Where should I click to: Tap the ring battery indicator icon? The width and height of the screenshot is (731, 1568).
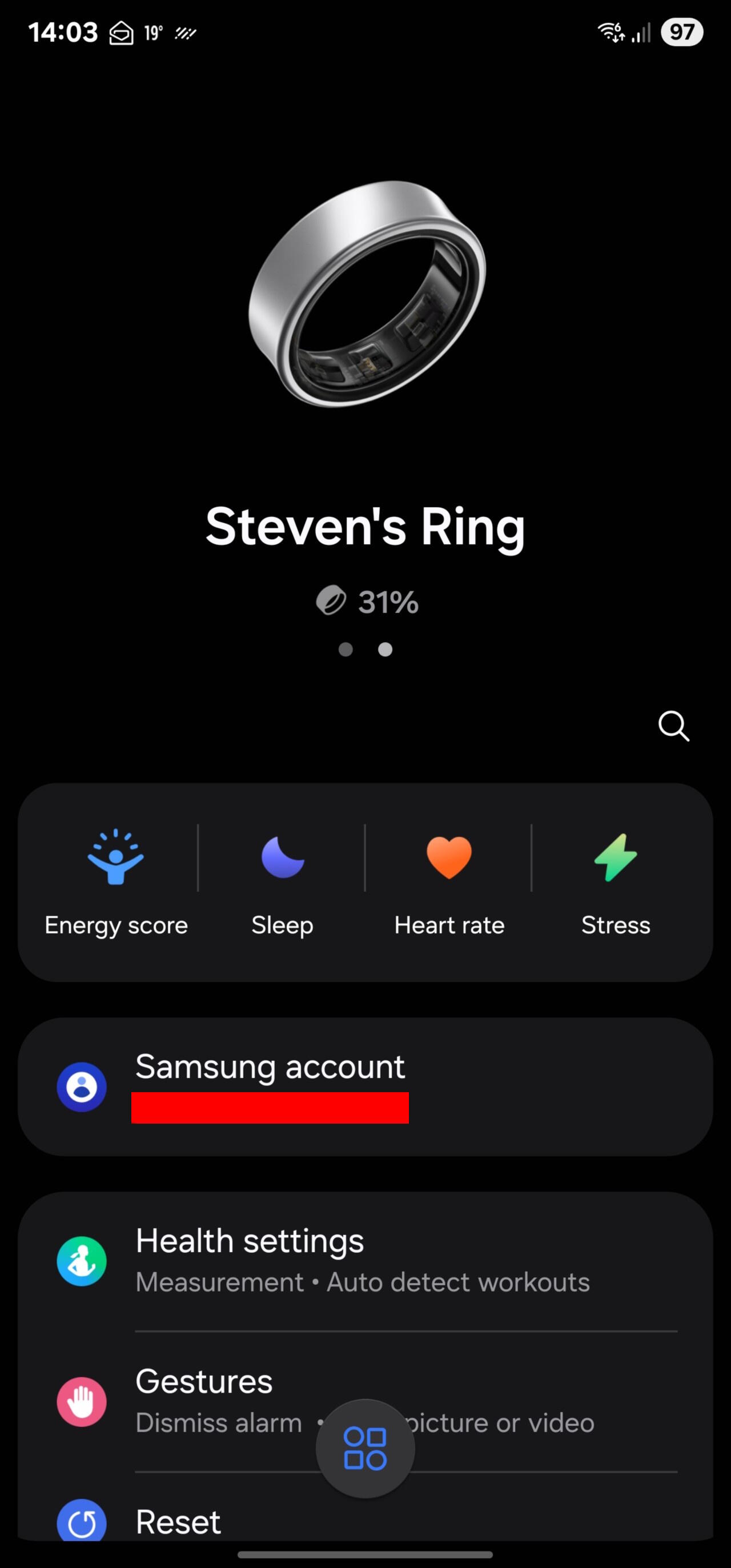click(332, 601)
